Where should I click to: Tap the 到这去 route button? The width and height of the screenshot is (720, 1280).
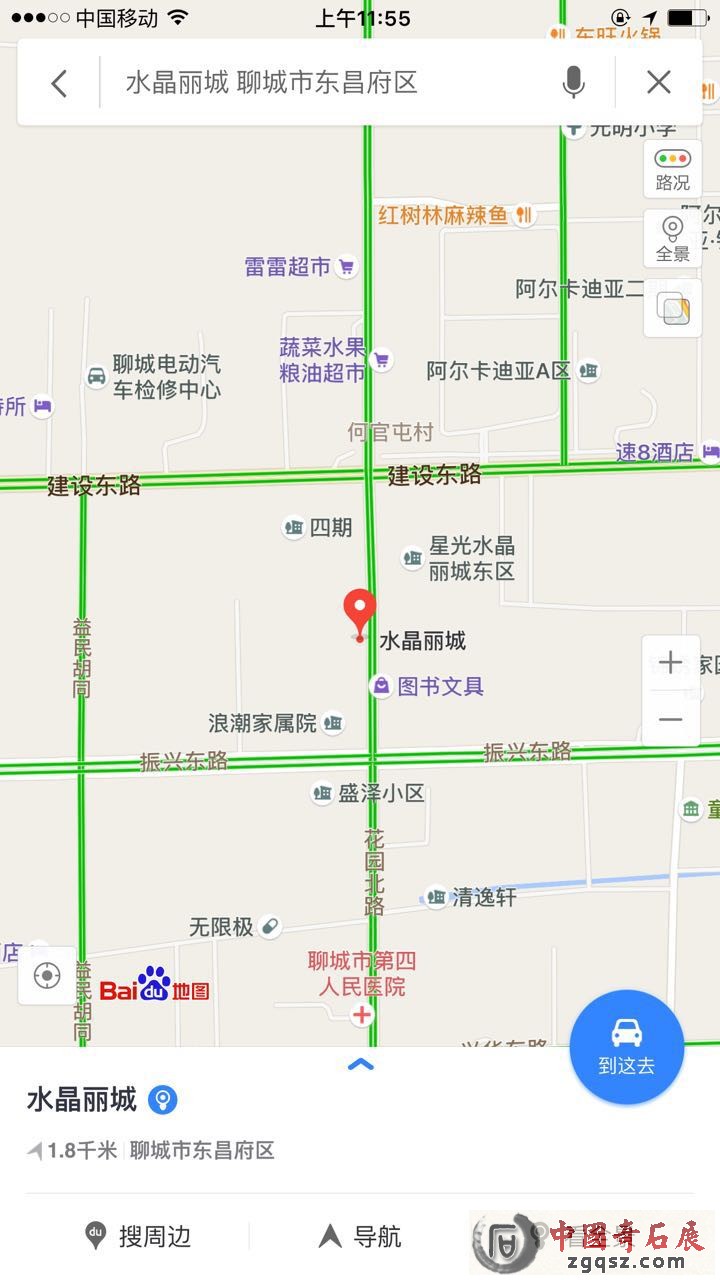tap(627, 1047)
